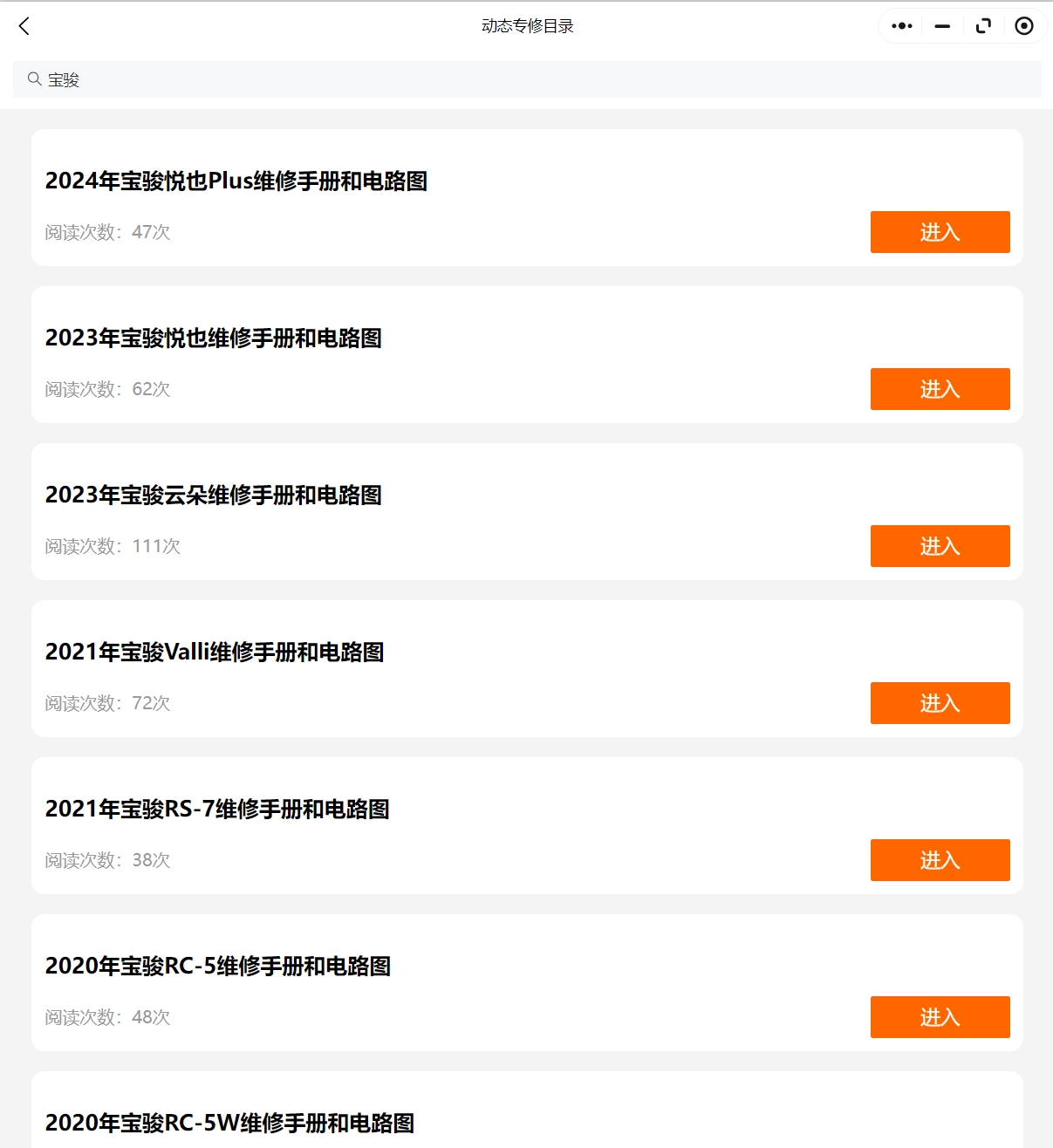Click the 阅读次数 111次 read counter

tap(113, 546)
